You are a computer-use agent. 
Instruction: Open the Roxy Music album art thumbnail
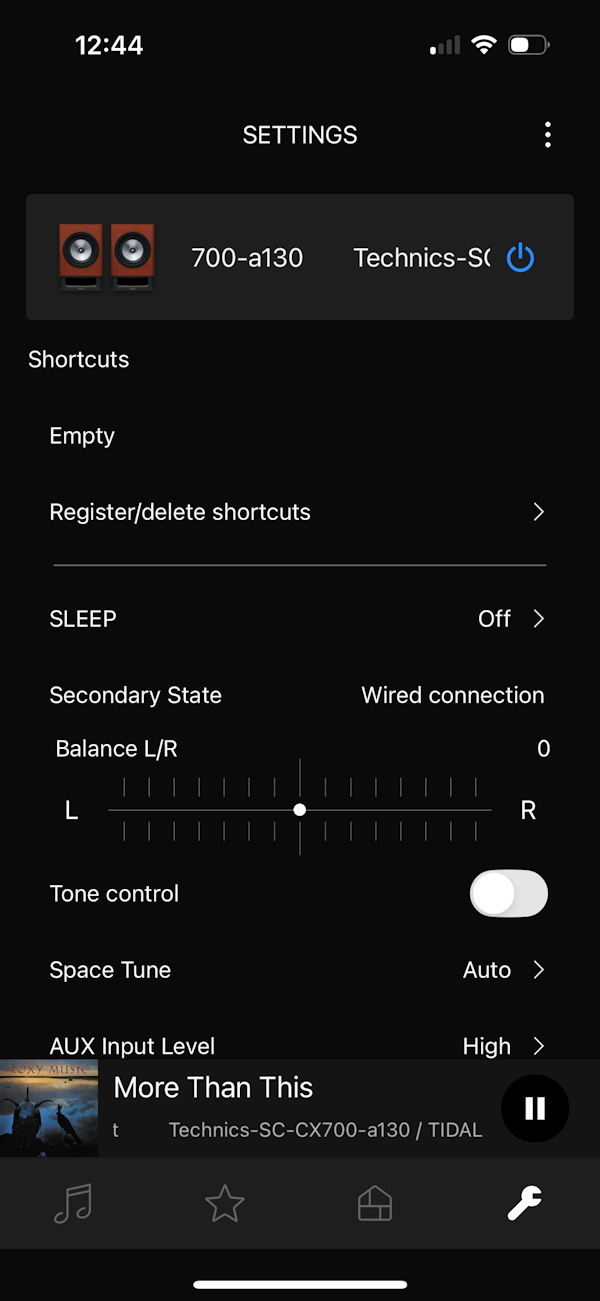49,1108
